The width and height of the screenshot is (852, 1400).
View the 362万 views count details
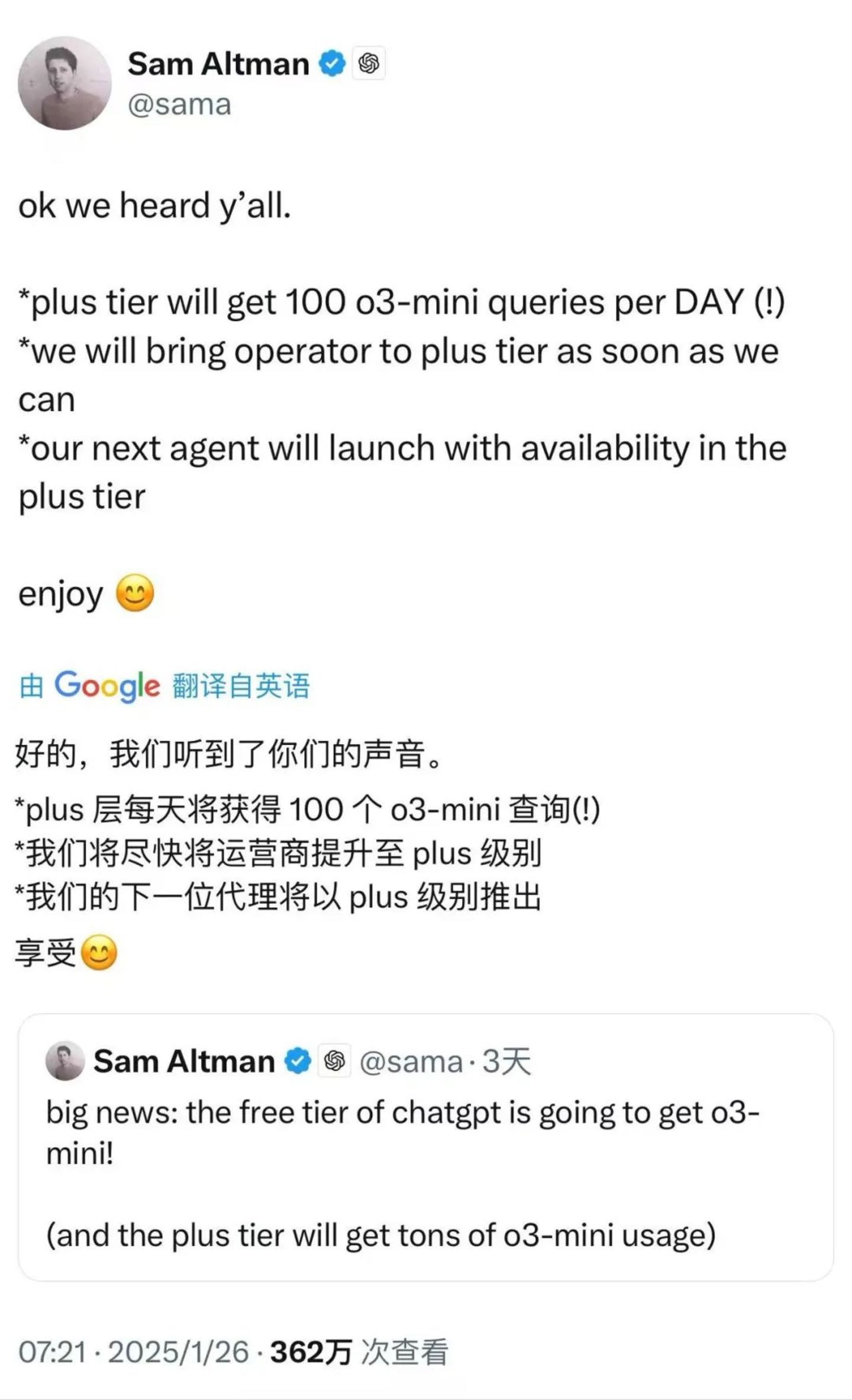pyautogui.click(x=359, y=1353)
